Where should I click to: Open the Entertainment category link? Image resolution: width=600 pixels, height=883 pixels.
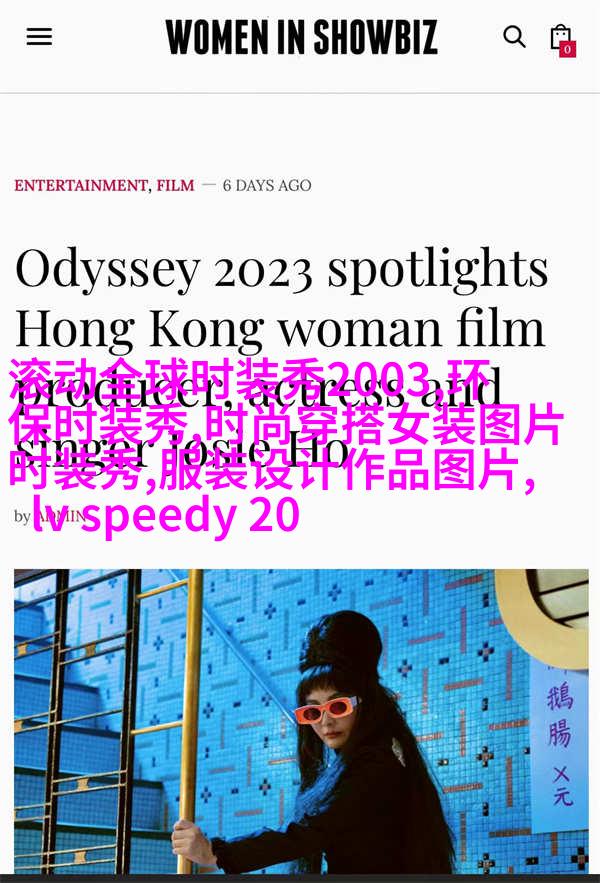click(x=81, y=185)
